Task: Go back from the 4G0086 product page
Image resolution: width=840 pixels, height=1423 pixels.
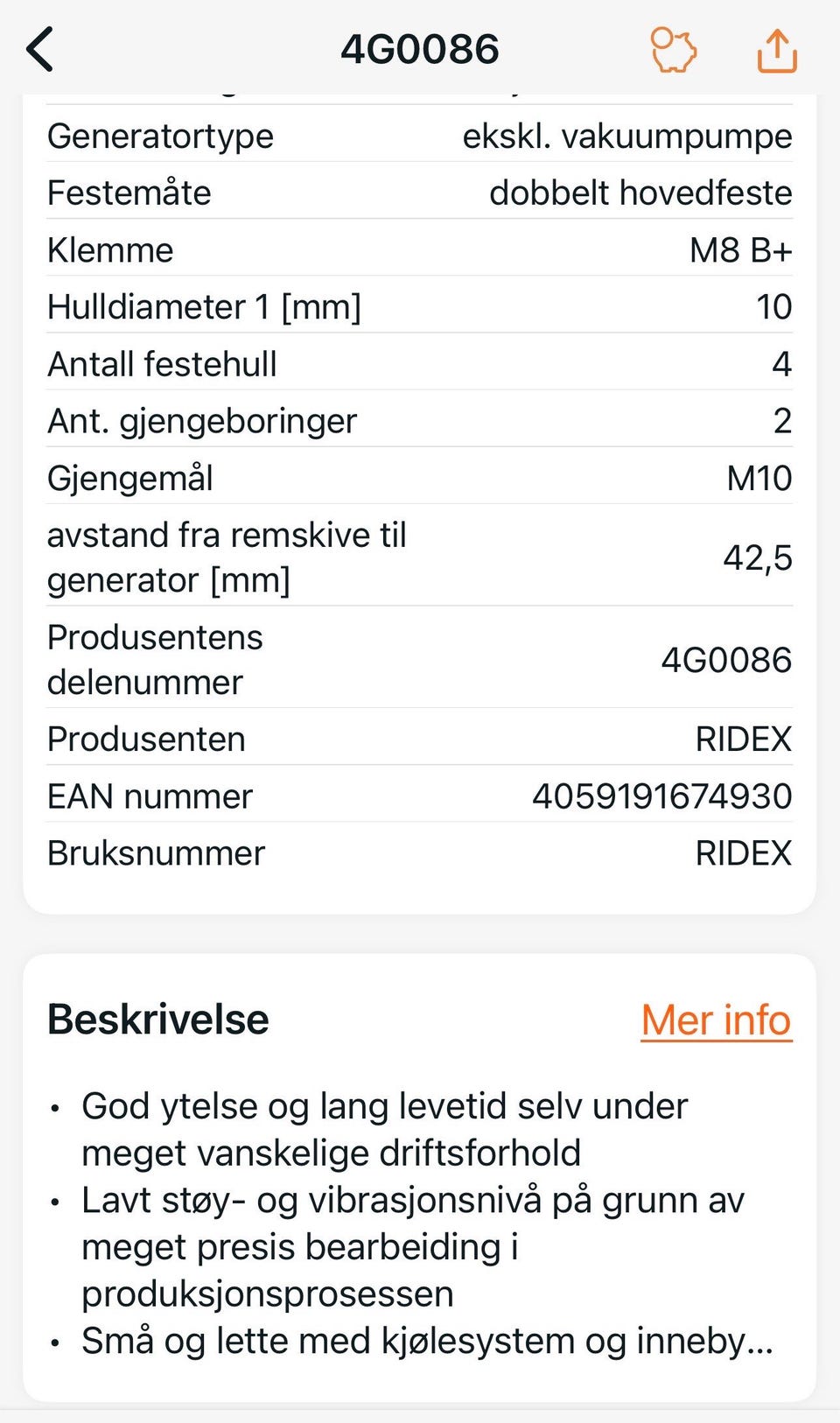Action: point(40,49)
